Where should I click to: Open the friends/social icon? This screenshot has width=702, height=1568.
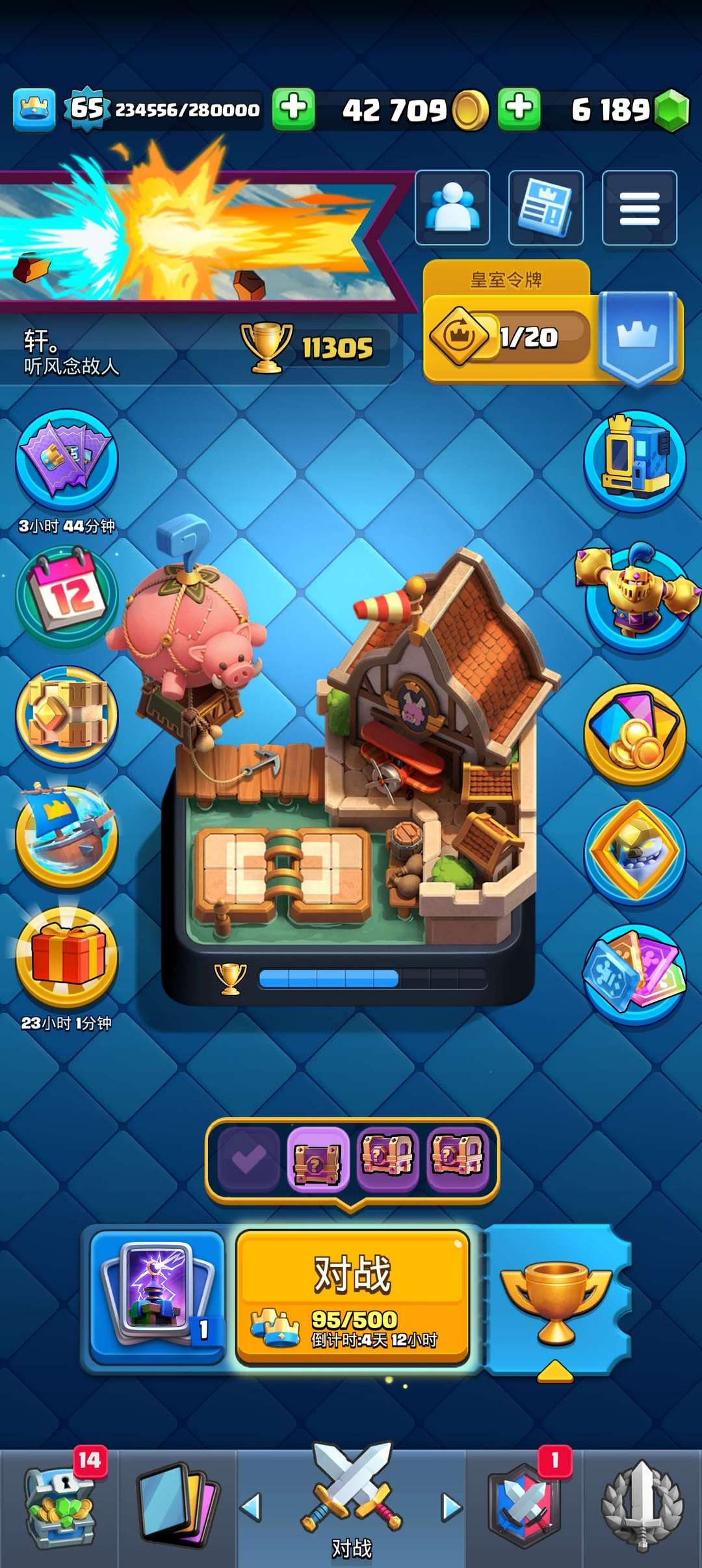click(x=452, y=207)
